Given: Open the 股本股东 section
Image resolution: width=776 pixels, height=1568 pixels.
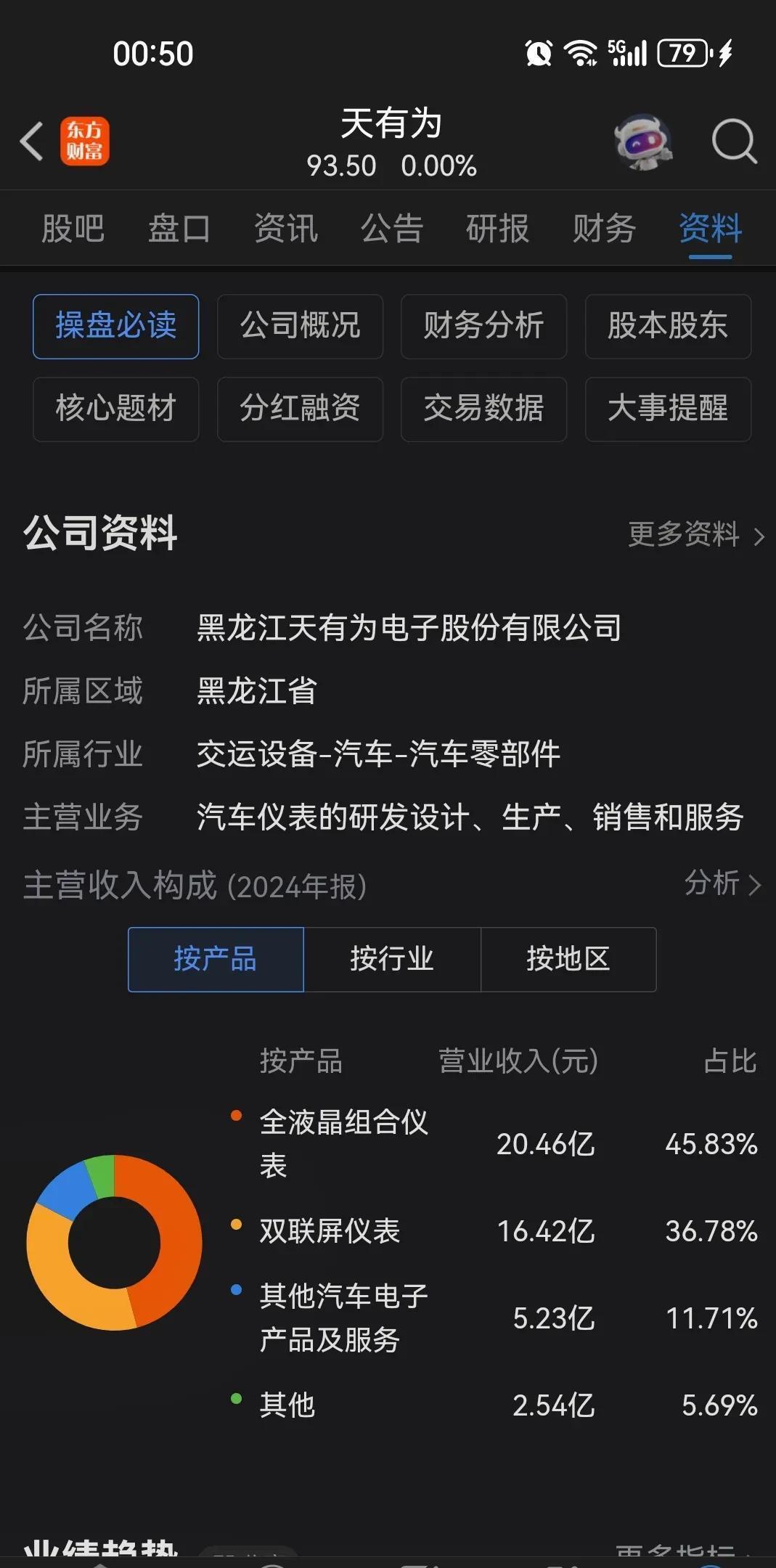Looking at the screenshot, I should click(x=668, y=326).
